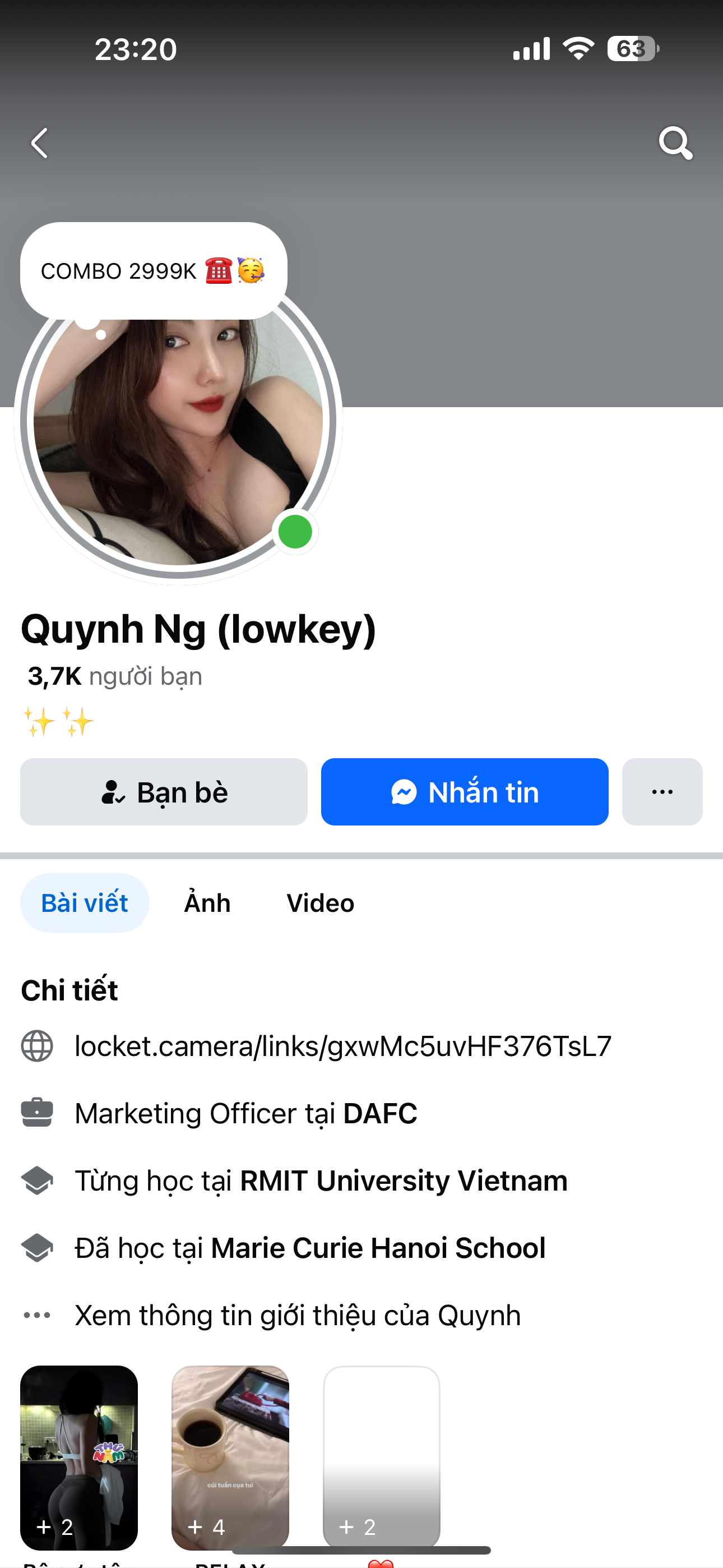Tap Xem thông tin giới thiệu của Quynh
Viewport: 723px width, 1568px height.
(x=298, y=1316)
